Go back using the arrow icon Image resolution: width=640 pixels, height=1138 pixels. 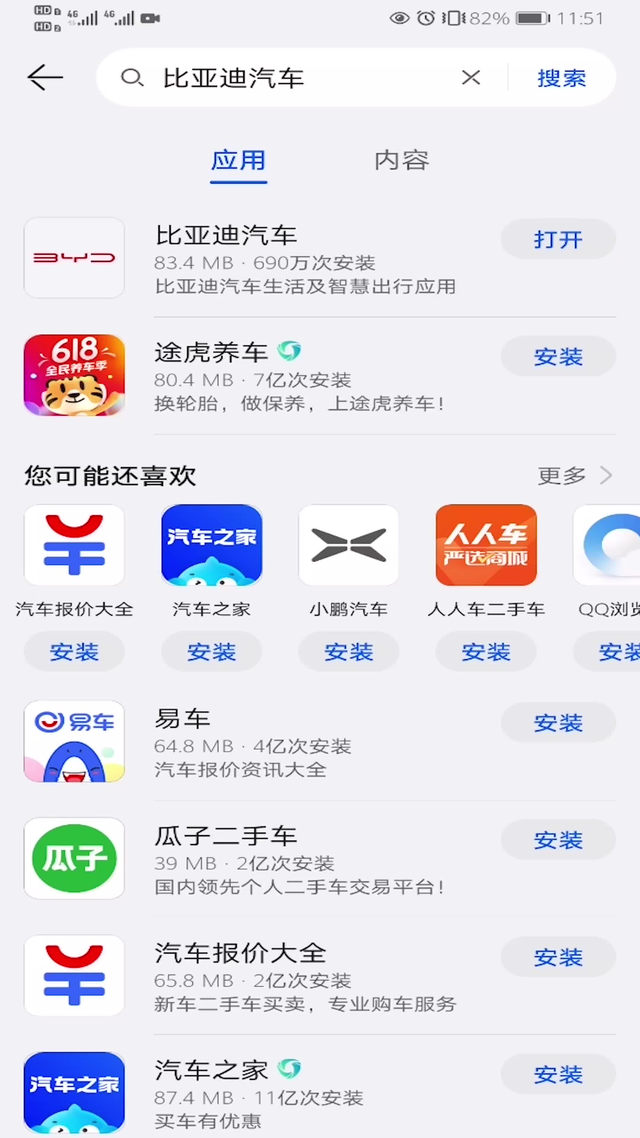pyautogui.click(x=45, y=78)
